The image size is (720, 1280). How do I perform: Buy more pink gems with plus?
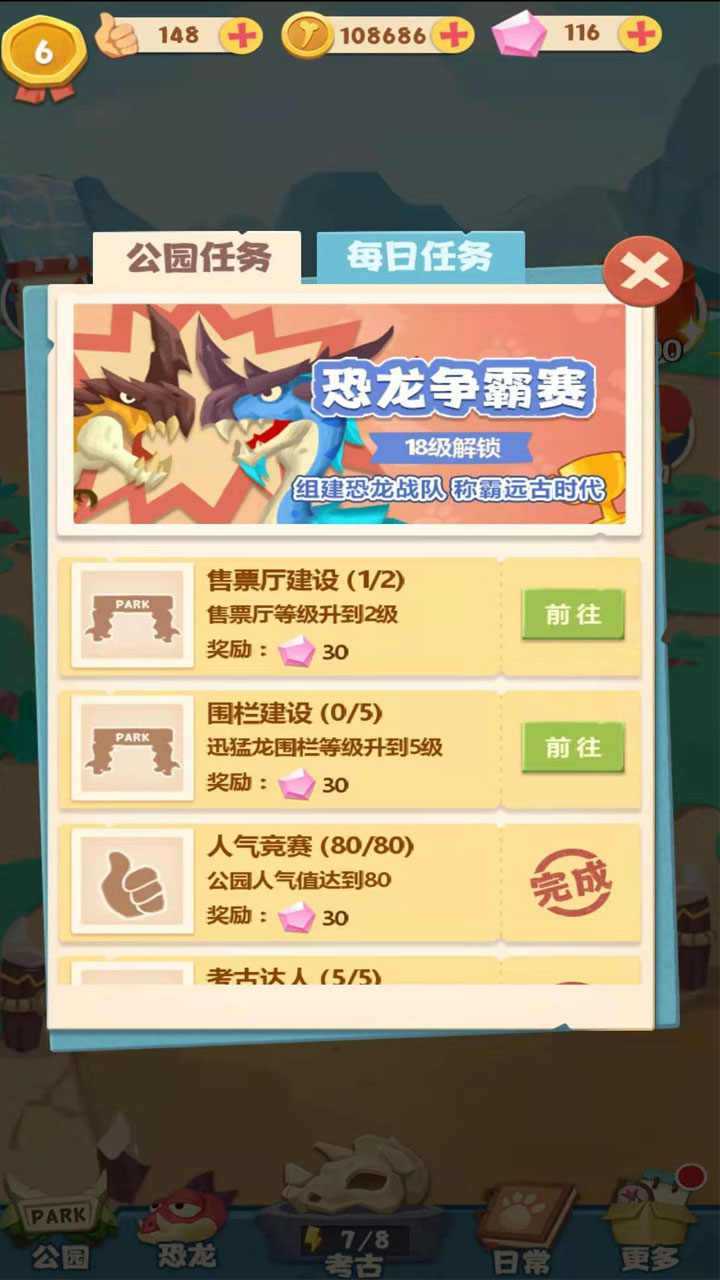(x=638, y=35)
